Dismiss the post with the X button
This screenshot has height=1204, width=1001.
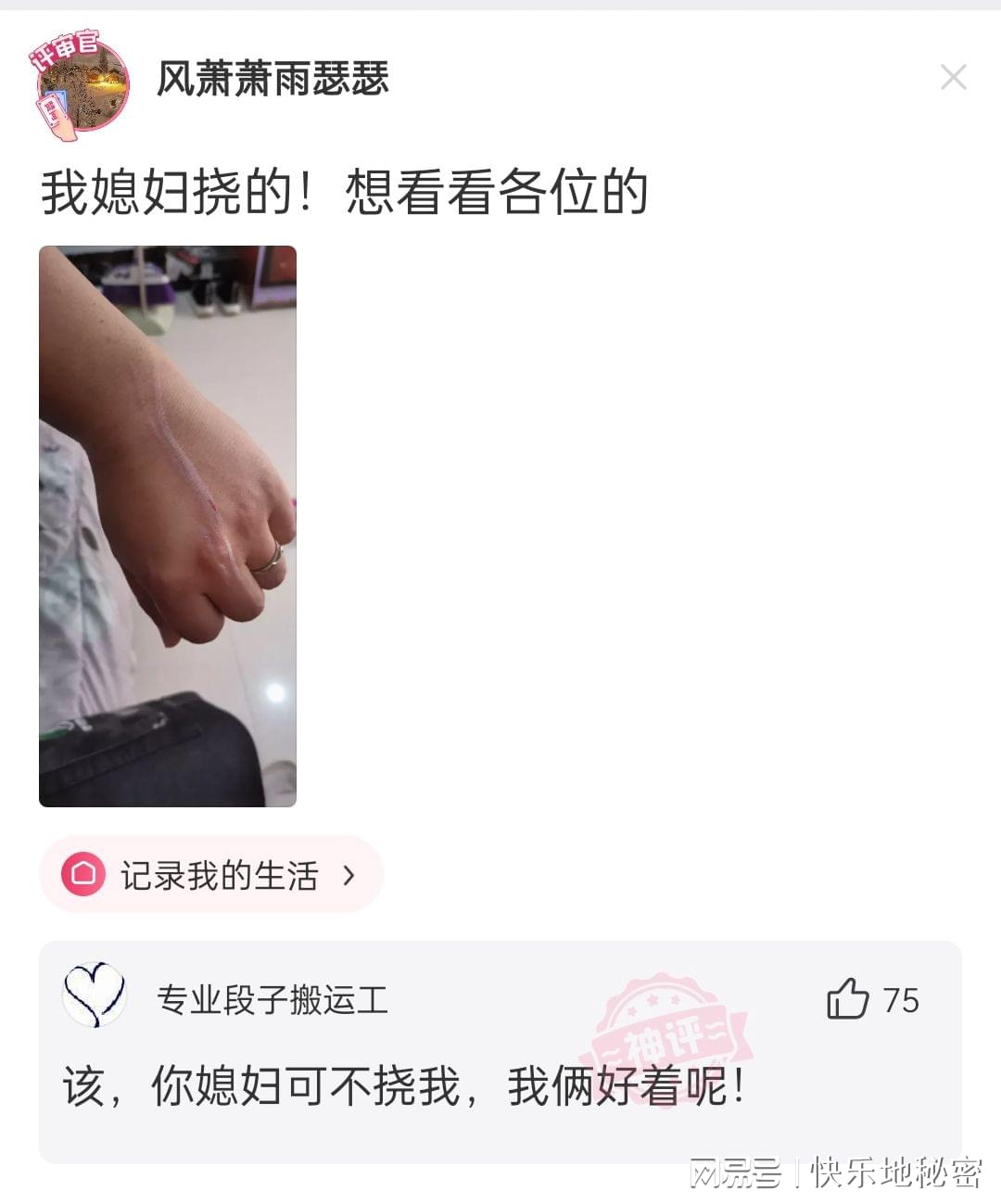(953, 77)
